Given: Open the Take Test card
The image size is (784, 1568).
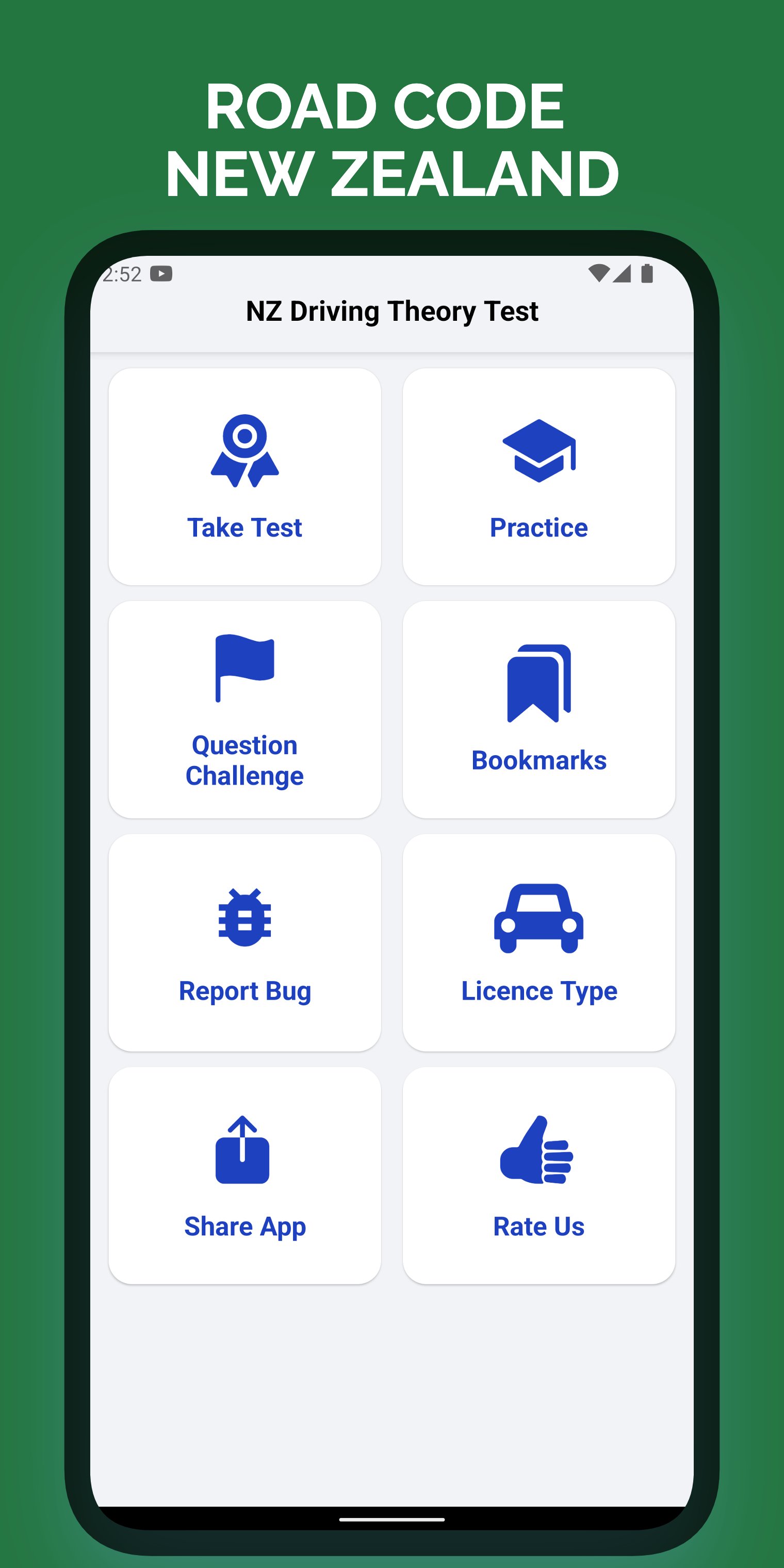Looking at the screenshot, I should 244,478.
